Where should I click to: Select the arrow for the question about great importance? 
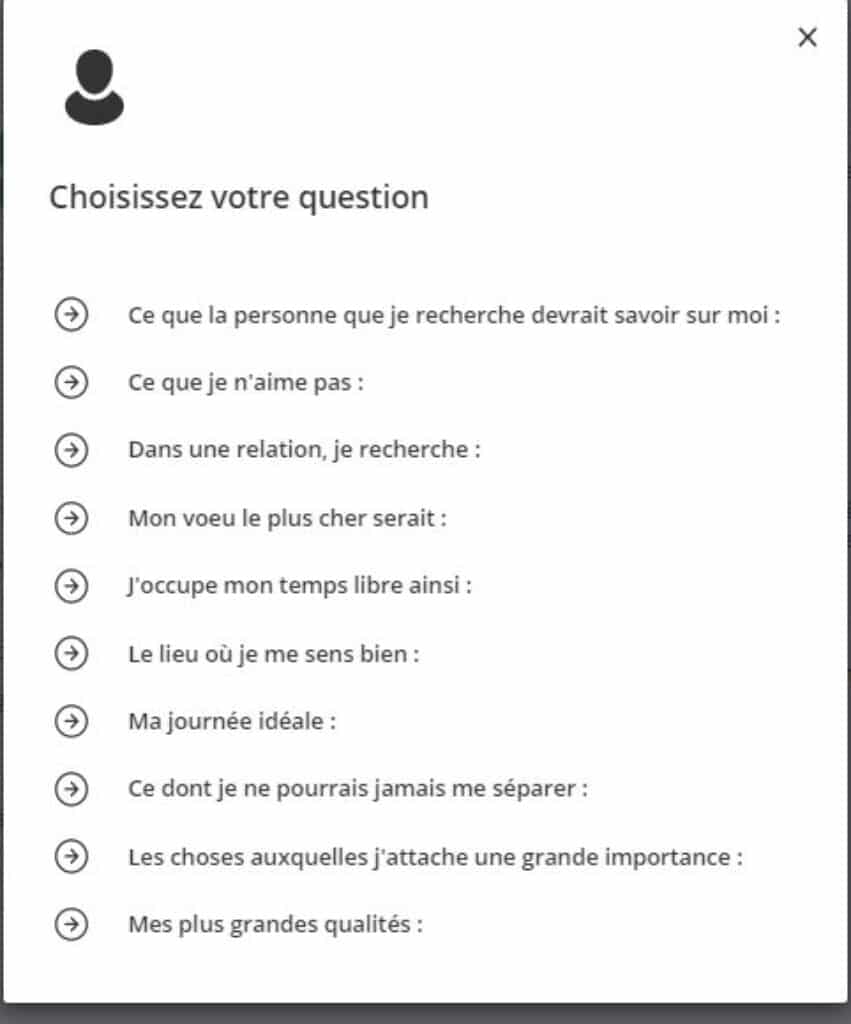point(70,857)
